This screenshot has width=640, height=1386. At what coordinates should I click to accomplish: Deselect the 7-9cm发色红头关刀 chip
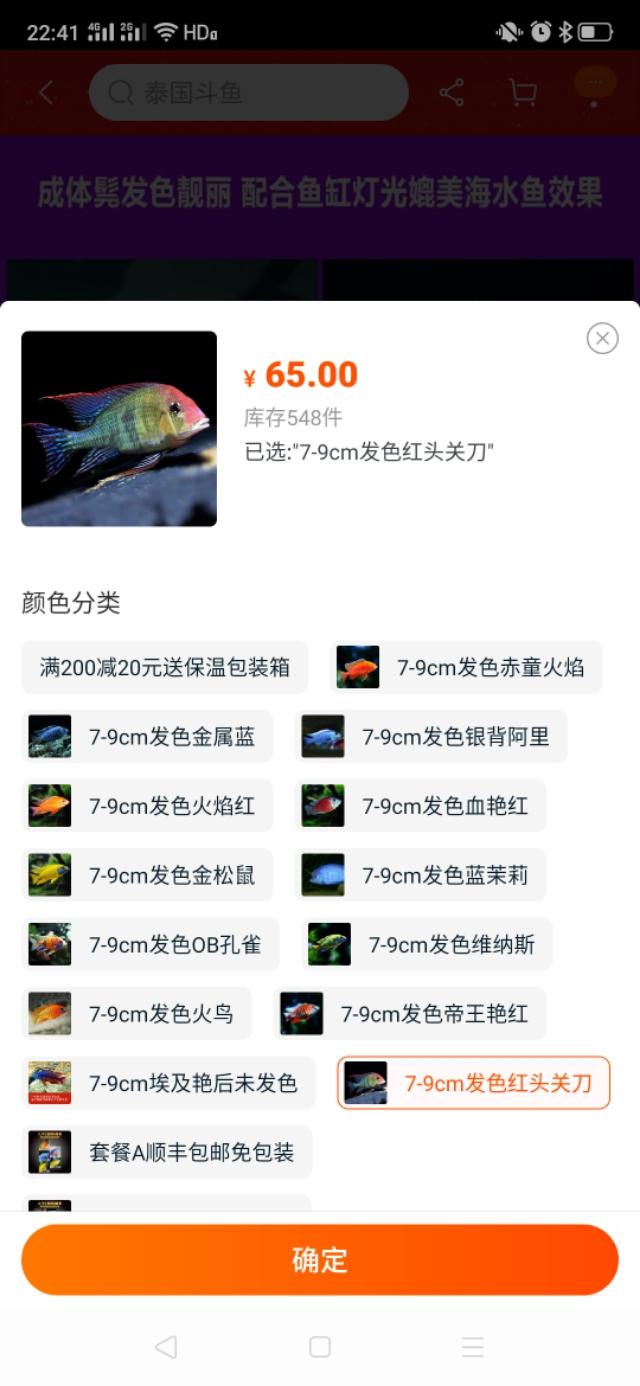(x=474, y=1083)
